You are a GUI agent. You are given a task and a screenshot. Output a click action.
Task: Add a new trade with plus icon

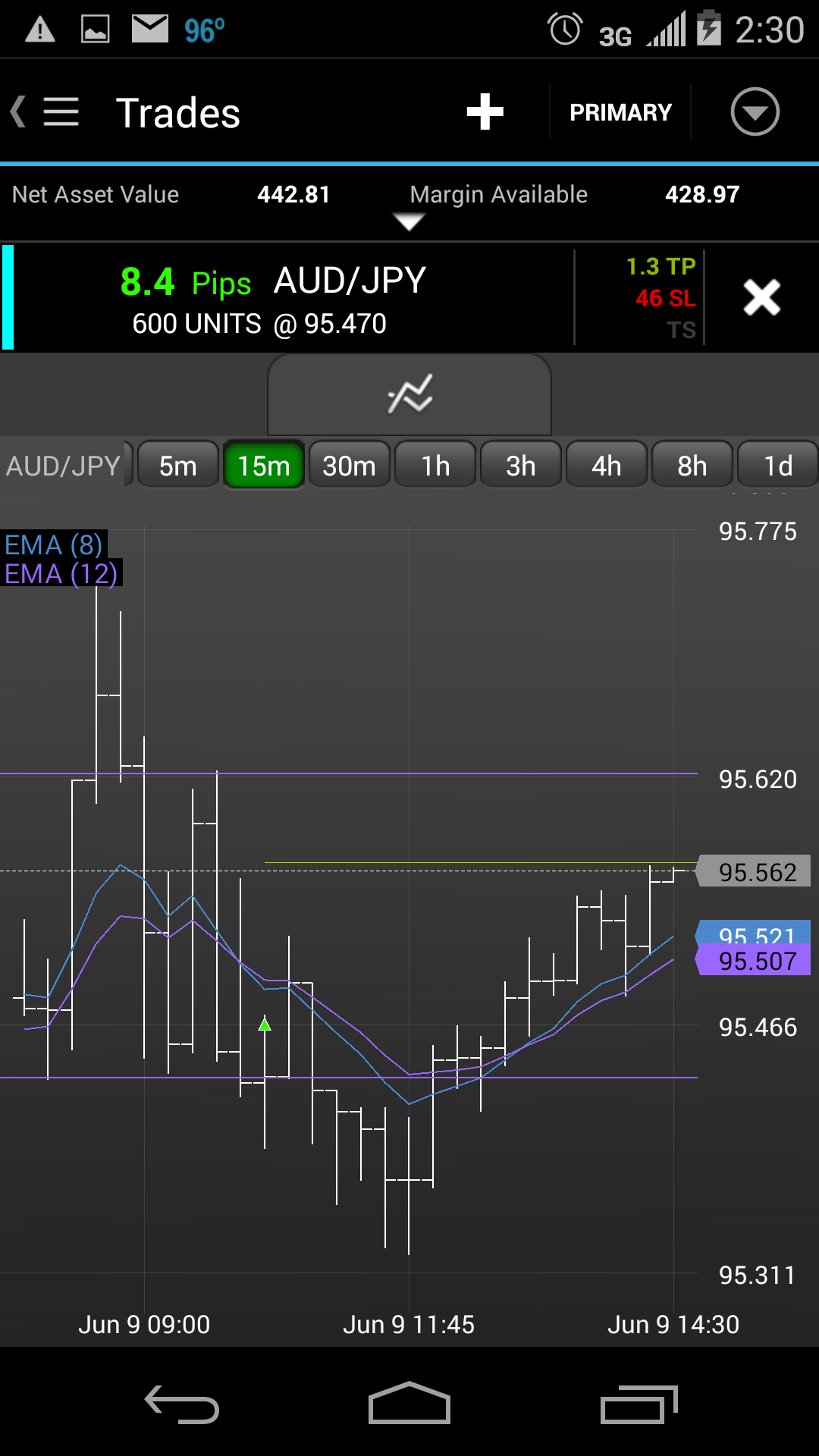pos(485,112)
